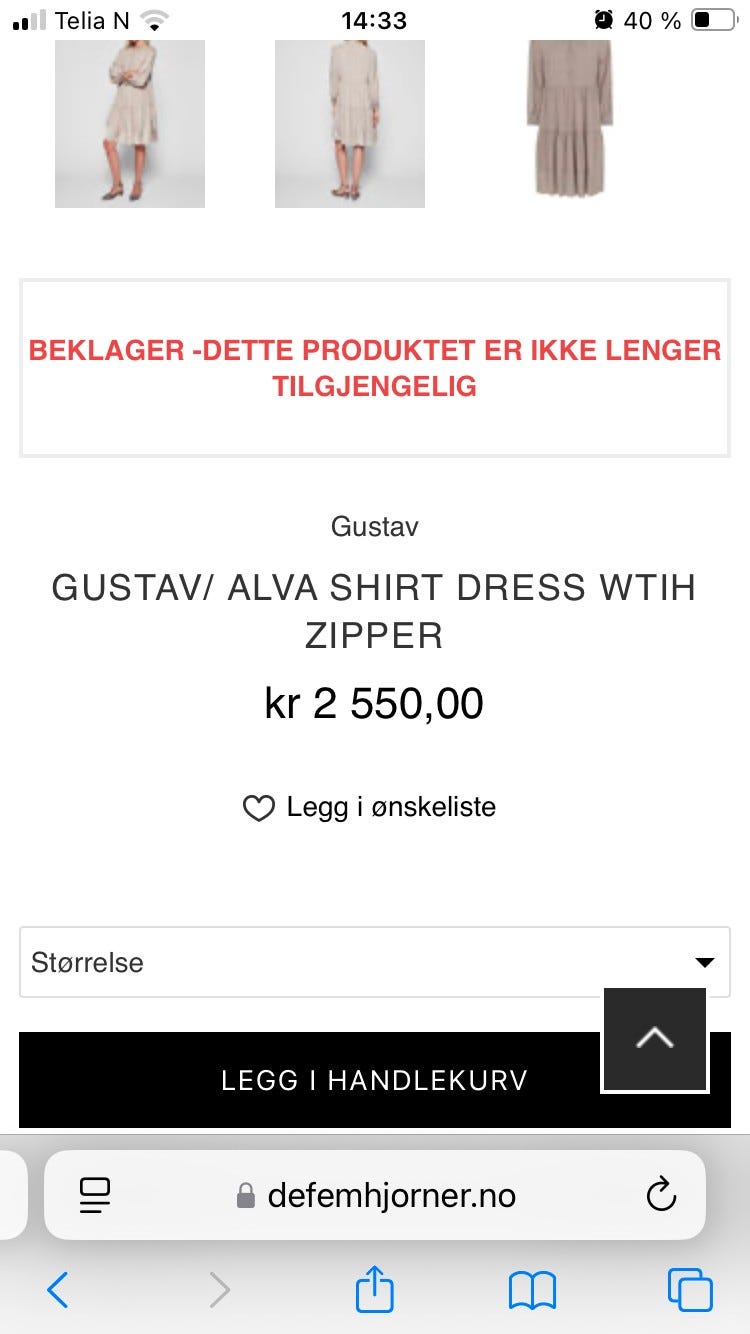Tap LEGG I HANDLEKURV
750x1334 pixels.
(x=374, y=1080)
